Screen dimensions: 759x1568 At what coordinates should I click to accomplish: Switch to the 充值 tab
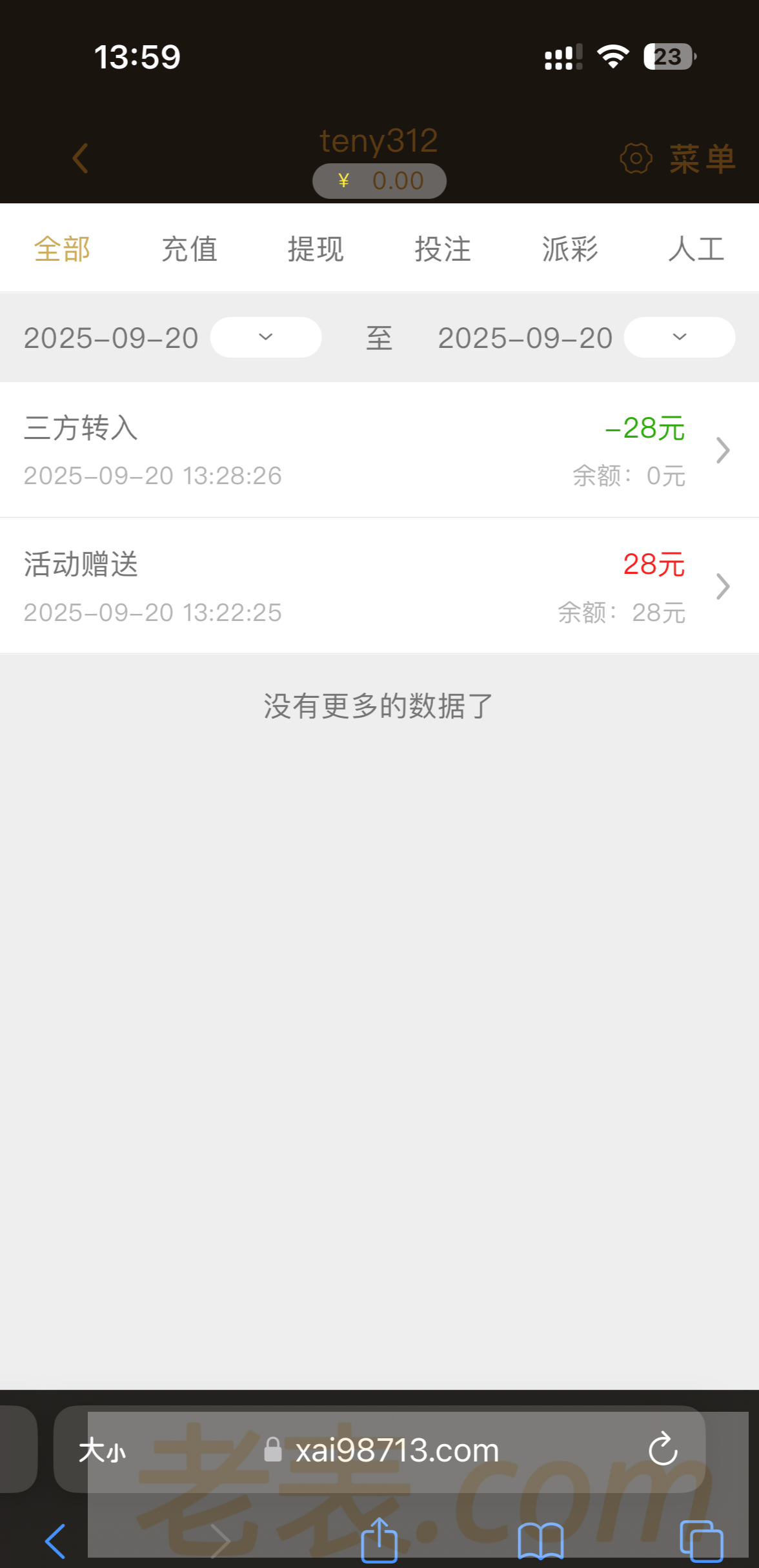(x=189, y=249)
